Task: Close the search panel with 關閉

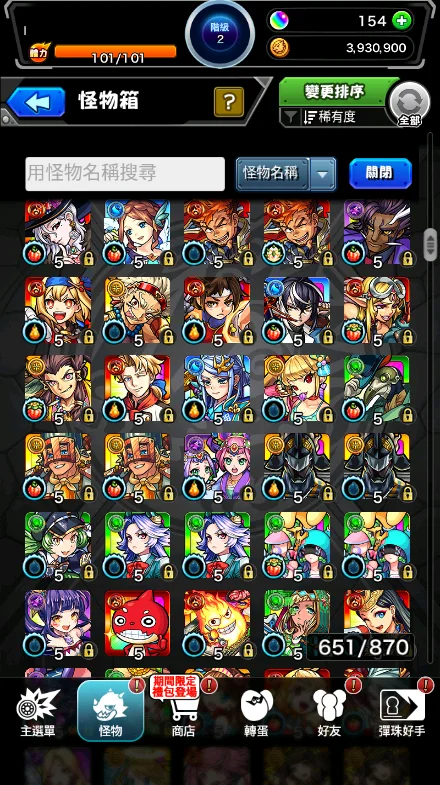Action: click(380, 173)
